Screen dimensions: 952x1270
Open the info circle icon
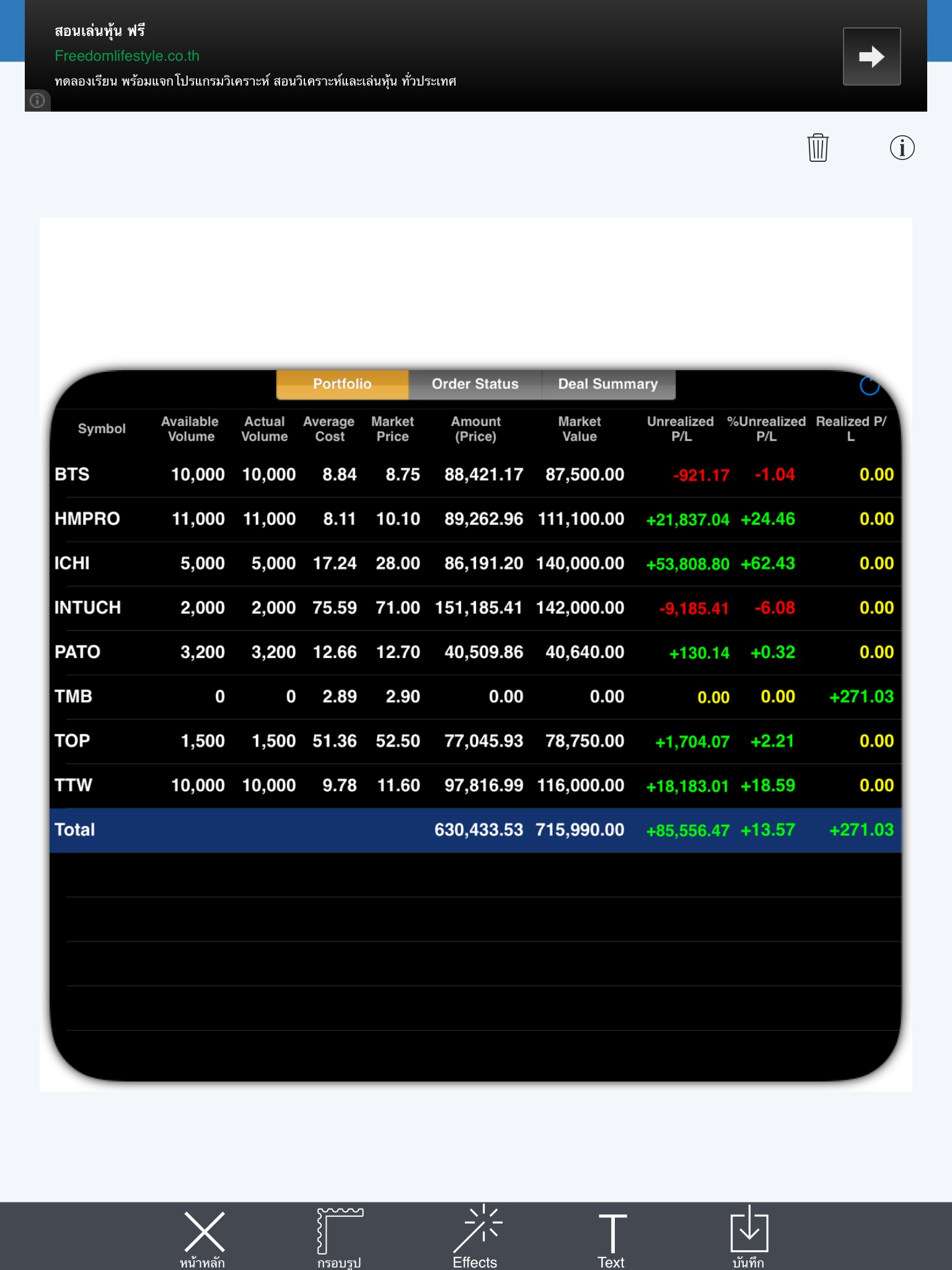click(x=902, y=148)
